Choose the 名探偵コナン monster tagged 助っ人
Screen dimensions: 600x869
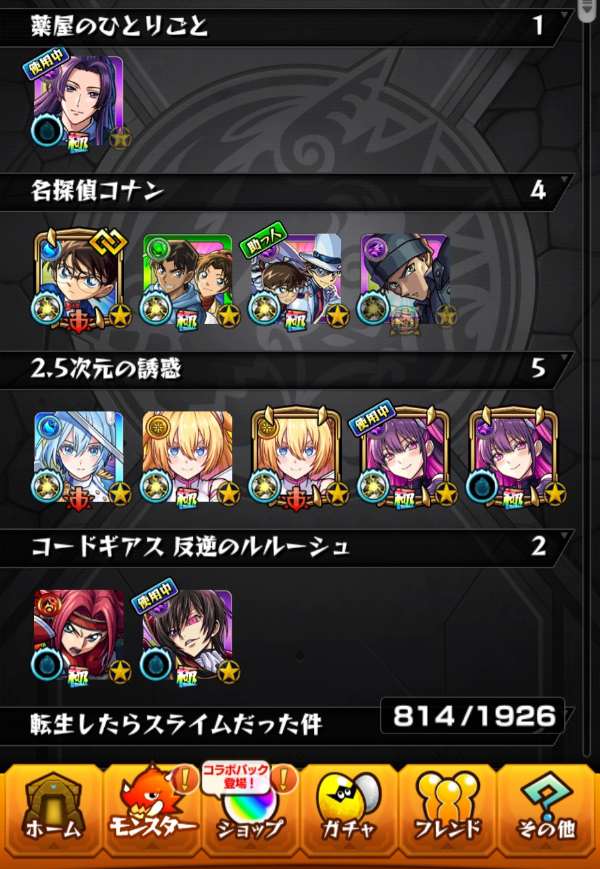tap(296, 280)
